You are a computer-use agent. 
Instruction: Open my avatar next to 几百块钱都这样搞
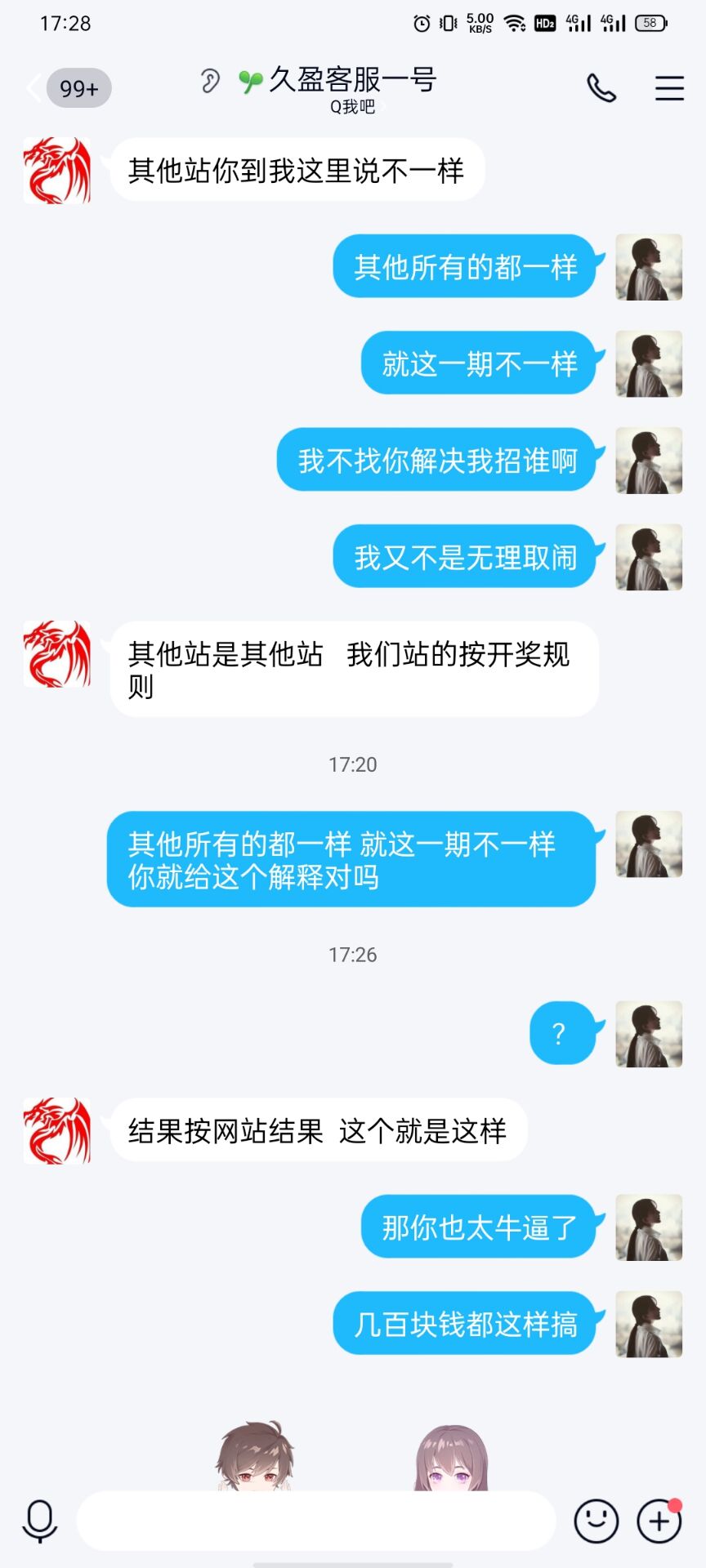click(x=648, y=1324)
